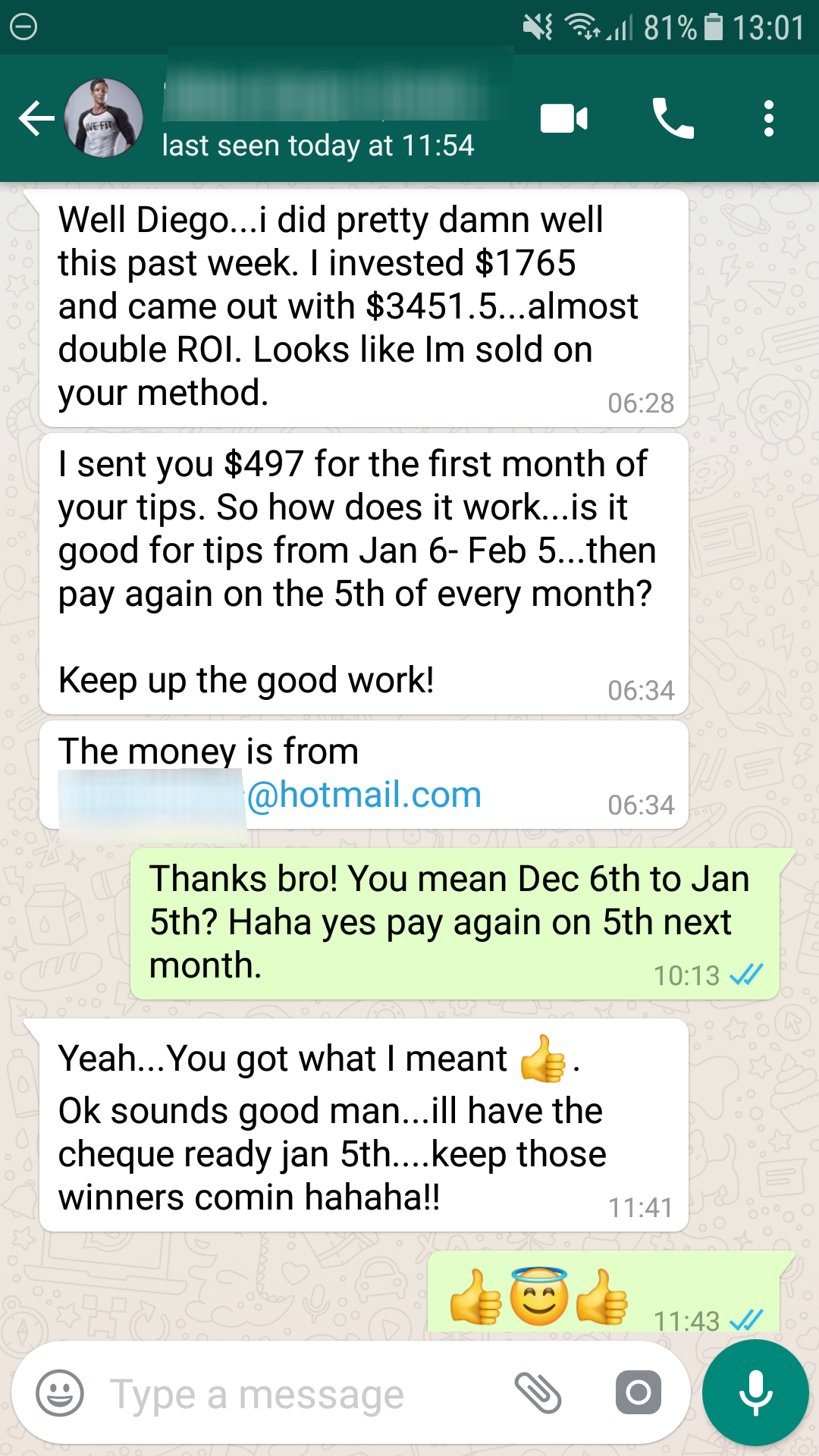The height and width of the screenshot is (1456, 819).
Task: Open the camera to send a photo
Action: tap(638, 1393)
